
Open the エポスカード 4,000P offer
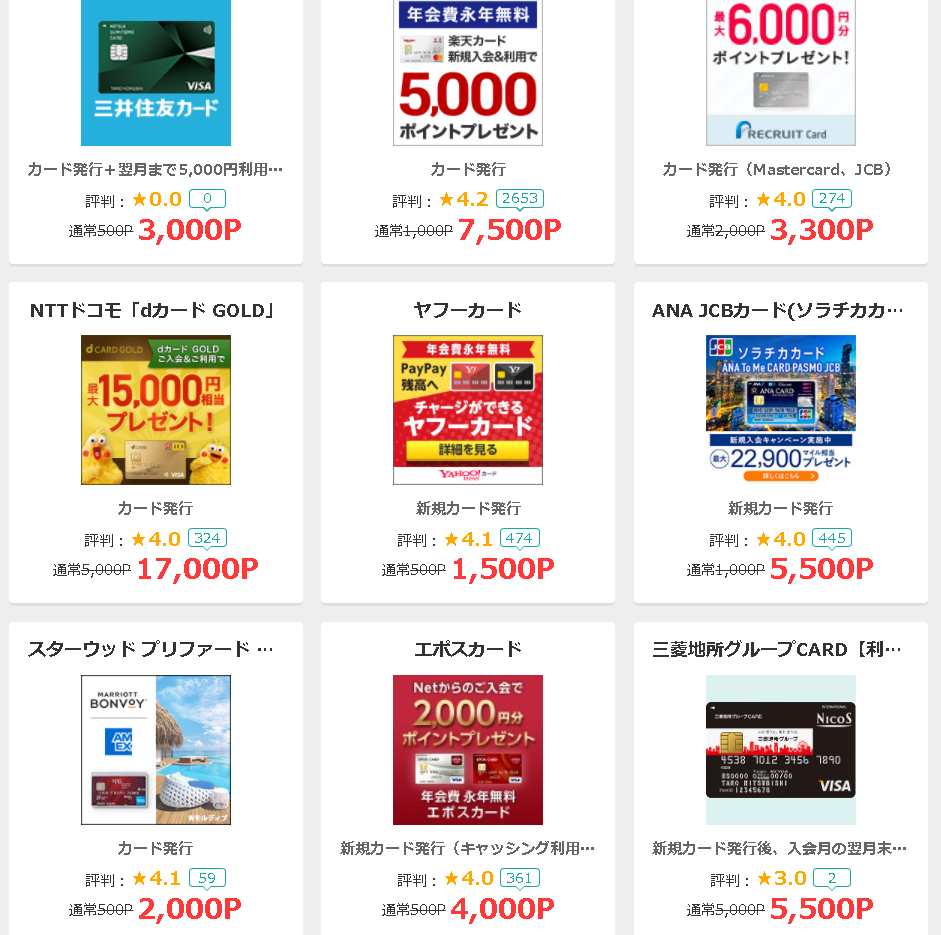[x=468, y=750]
